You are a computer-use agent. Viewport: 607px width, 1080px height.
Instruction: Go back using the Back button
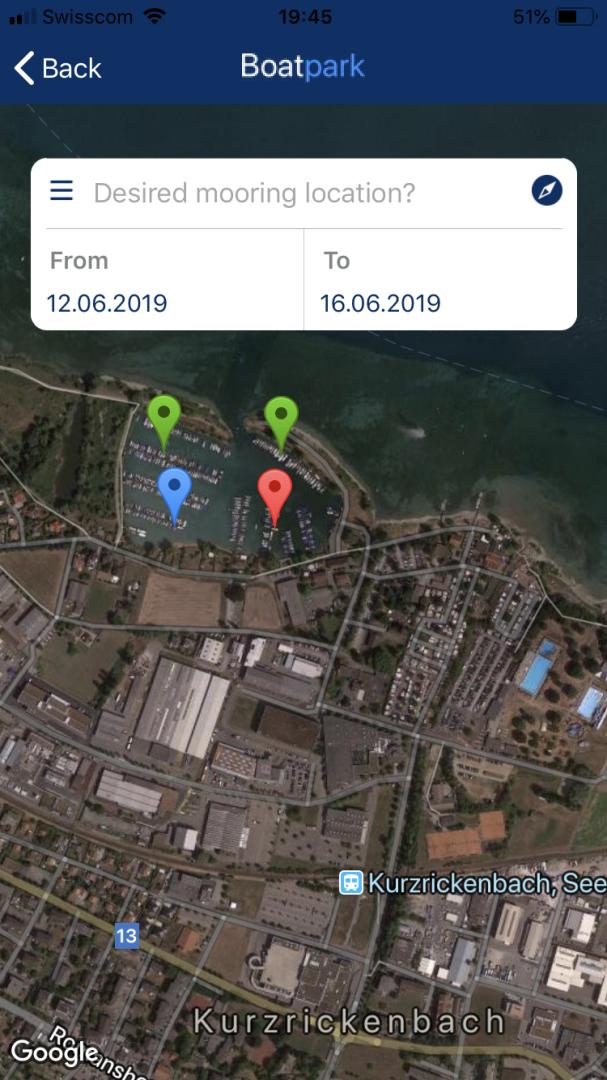tap(58, 68)
